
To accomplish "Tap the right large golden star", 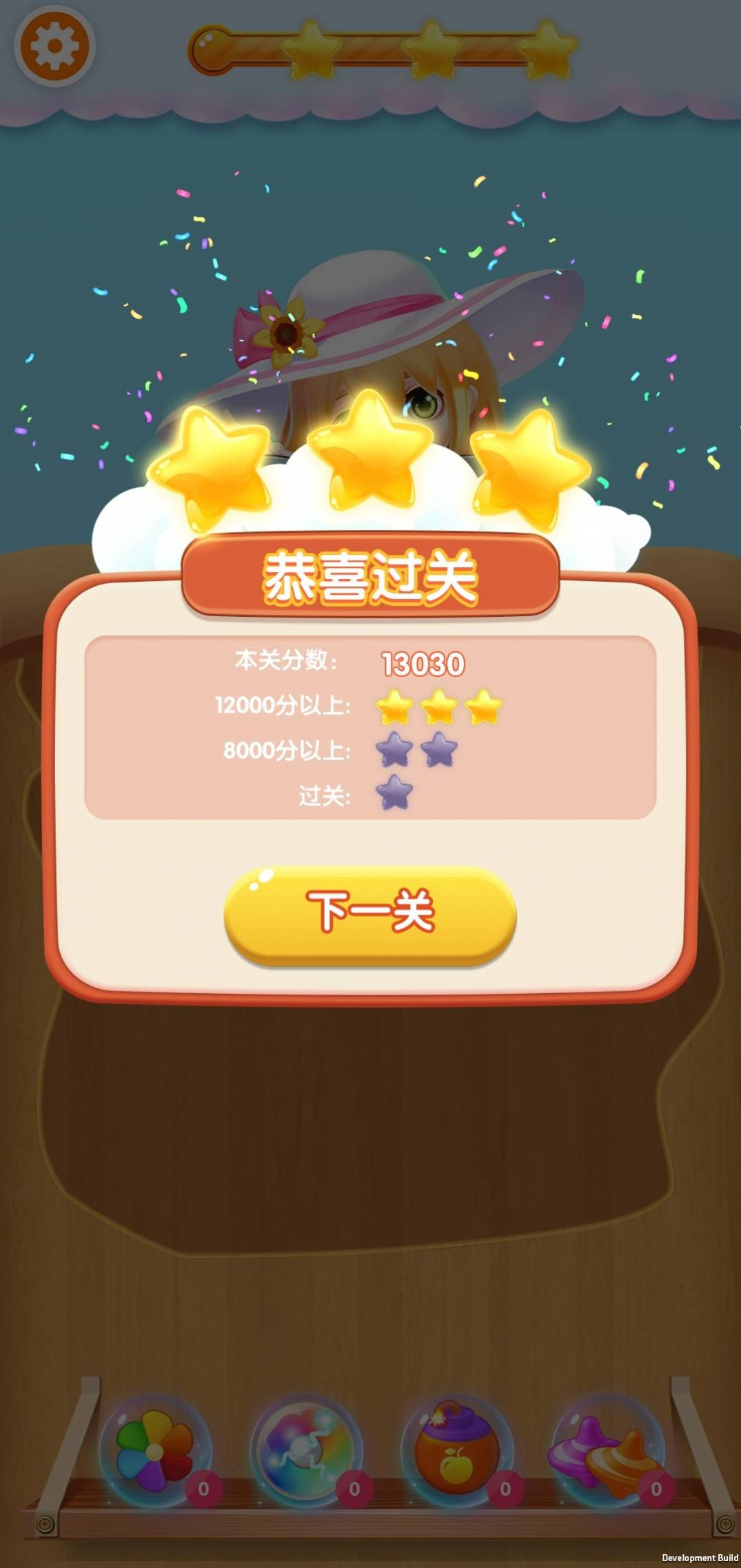I will point(527,465).
